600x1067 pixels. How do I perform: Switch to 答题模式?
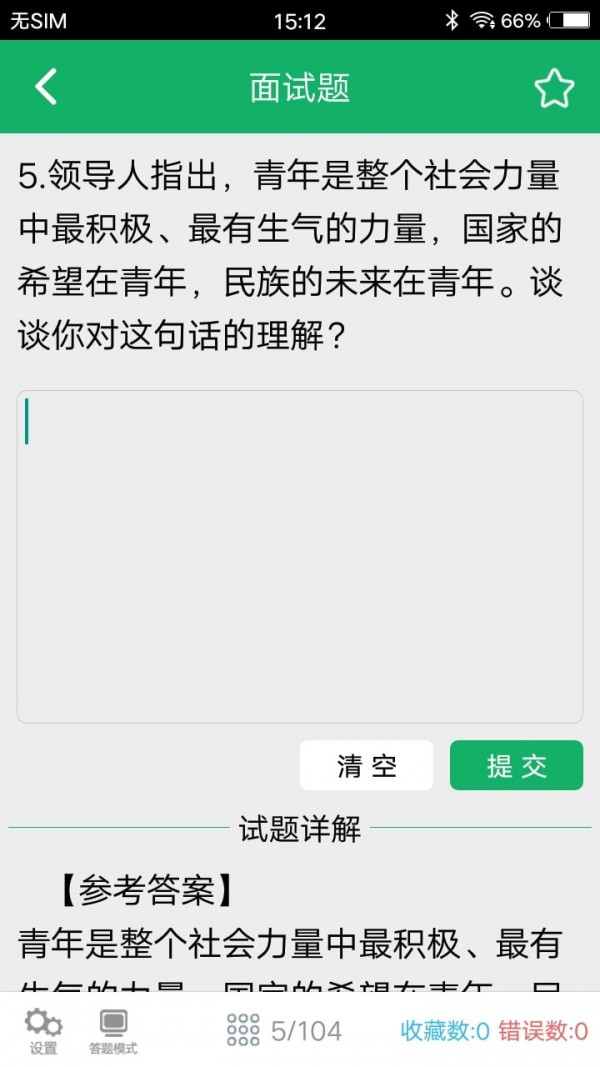113,1031
